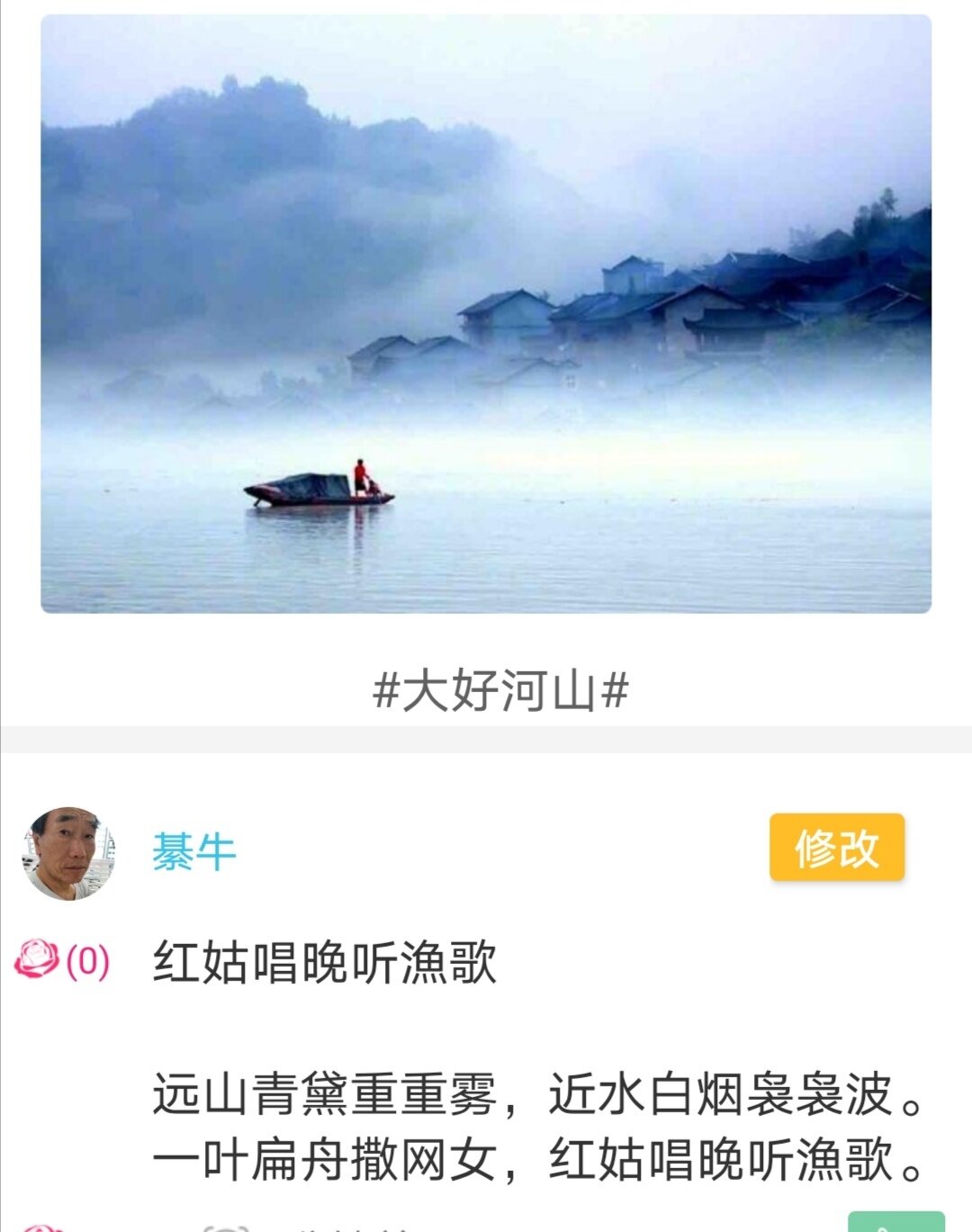The height and width of the screenshot is (1232, 972).
Task: Send a rose to the 红姑唱晚听渔歌 poem
Action: tap(38, 959)
